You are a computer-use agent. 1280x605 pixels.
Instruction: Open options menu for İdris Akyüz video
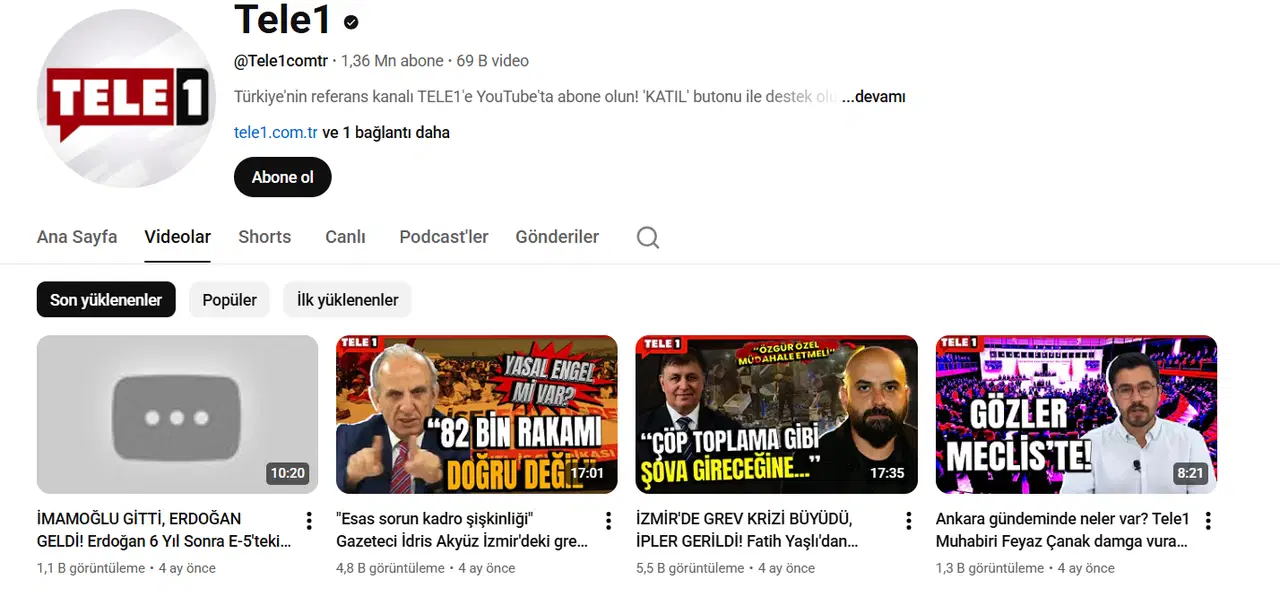pos(608,521)
